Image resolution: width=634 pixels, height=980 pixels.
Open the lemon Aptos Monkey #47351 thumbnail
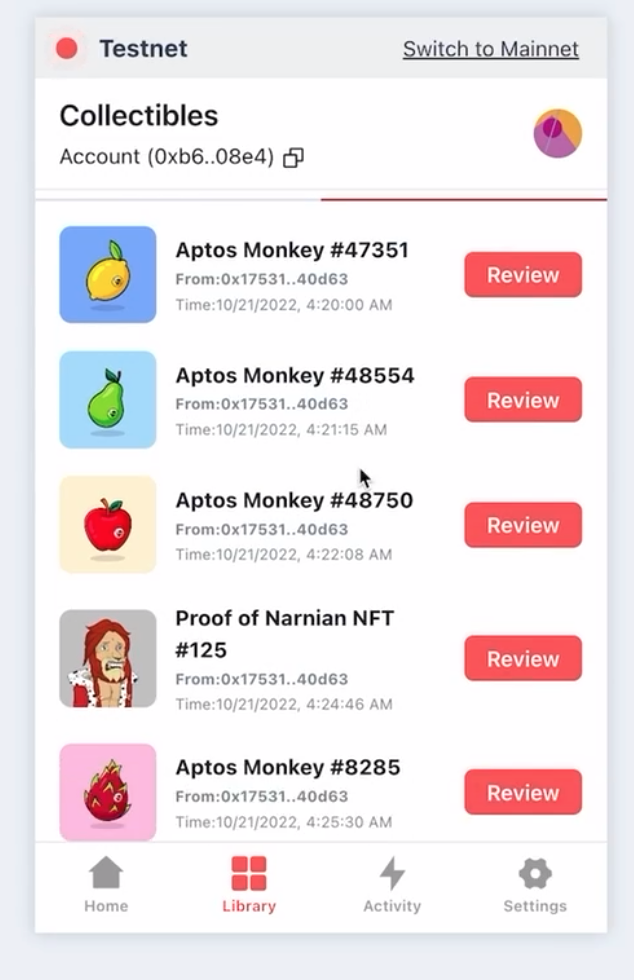[x=108, y=275]
